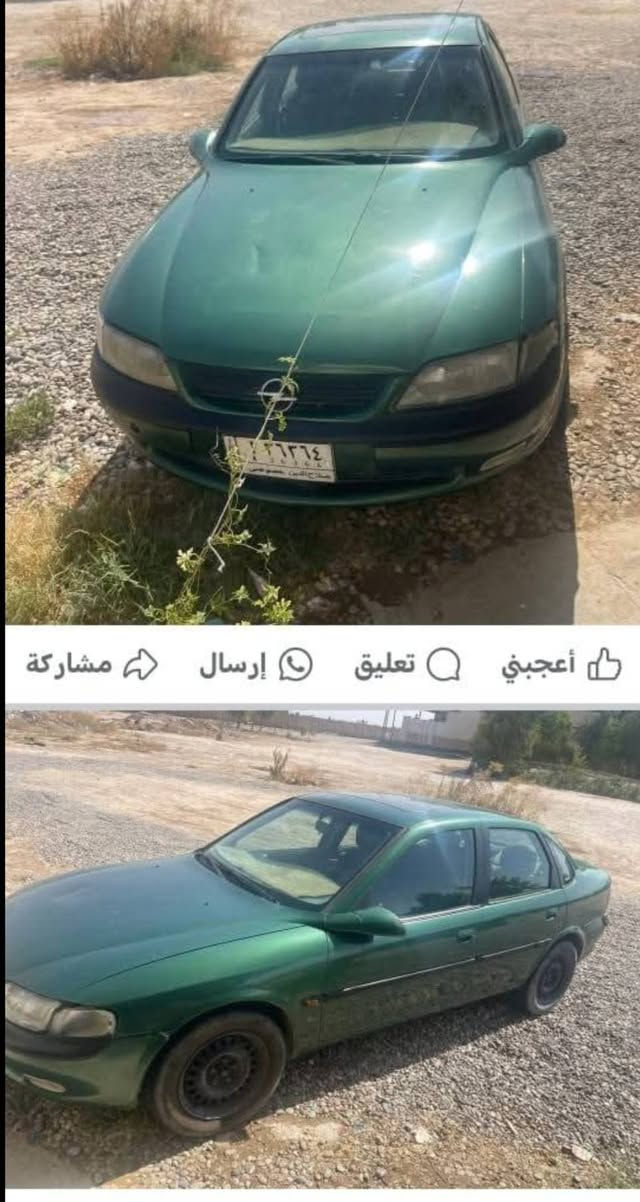Viewport: 640px width, 1202px height.
Task: Open the side view car photo
Action: point(320,950)
